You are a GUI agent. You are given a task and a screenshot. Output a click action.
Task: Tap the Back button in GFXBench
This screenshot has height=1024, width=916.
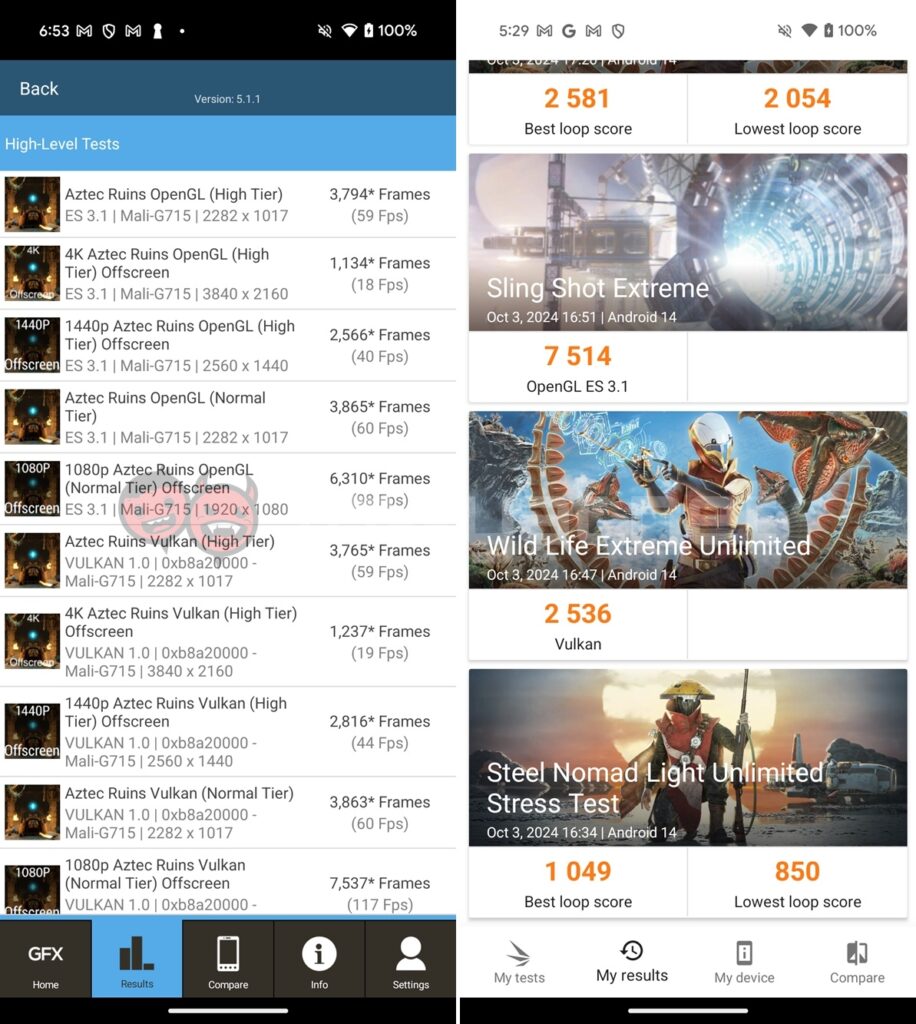click(x=39, y=89)
